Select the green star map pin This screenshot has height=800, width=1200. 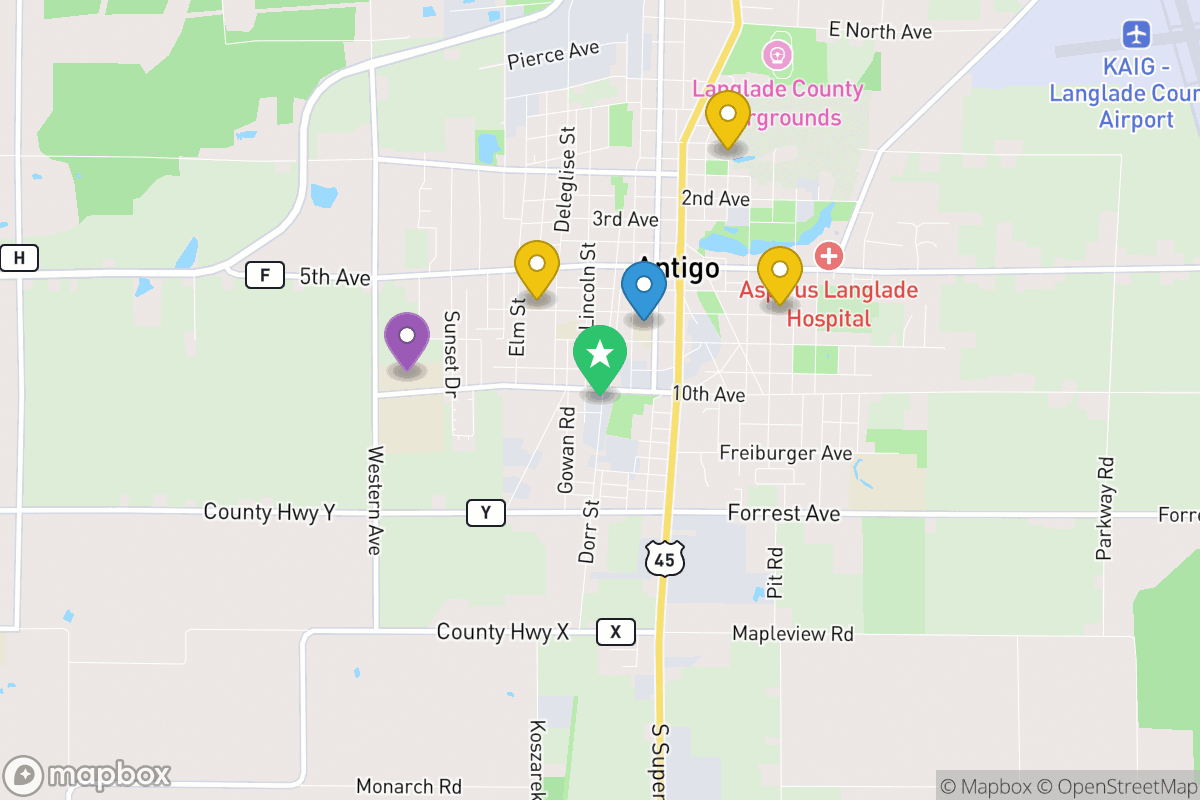coord(600,357)
